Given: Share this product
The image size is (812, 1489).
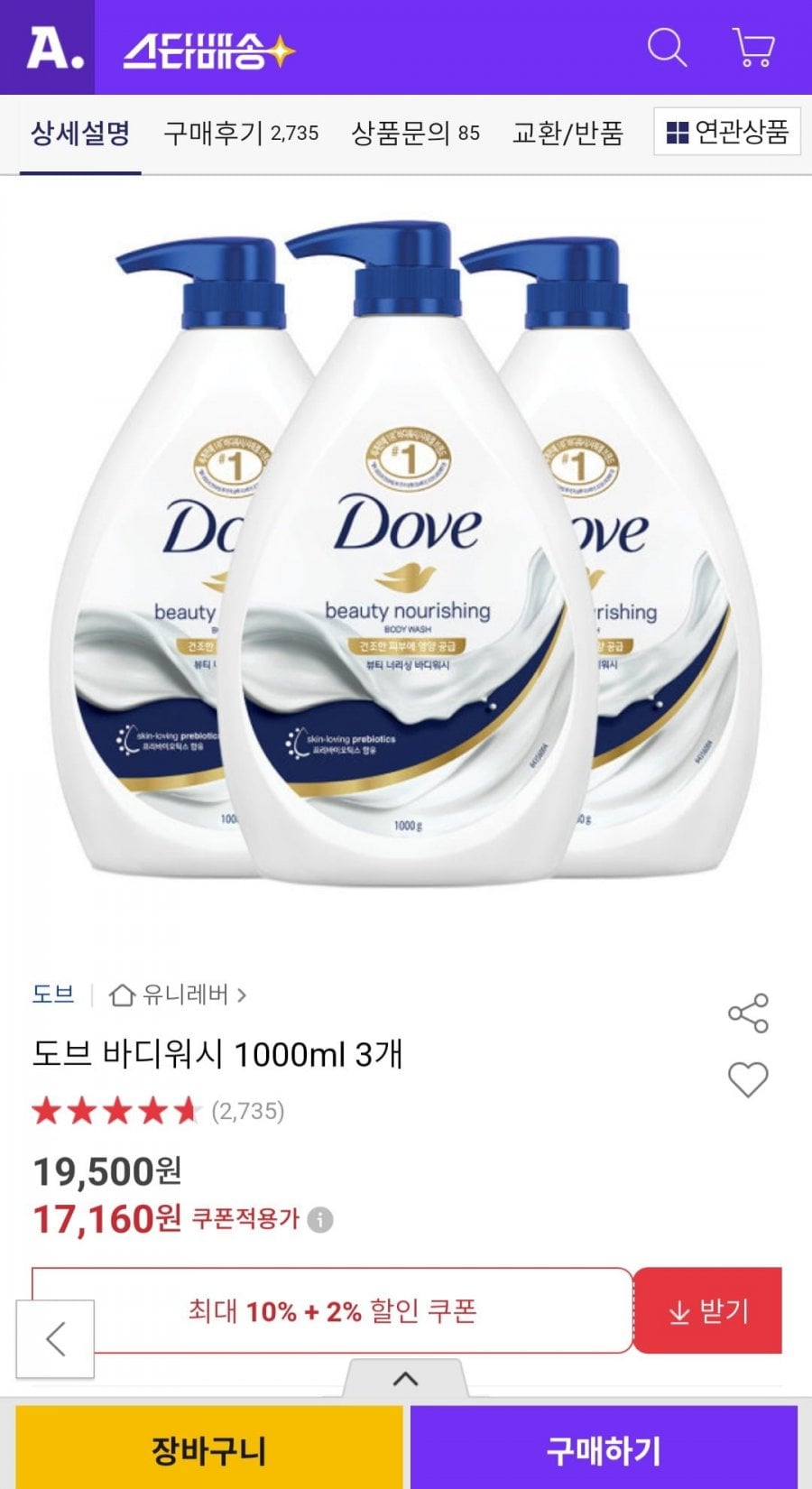Looking at the screenshot, I should tap(748, 1013).
